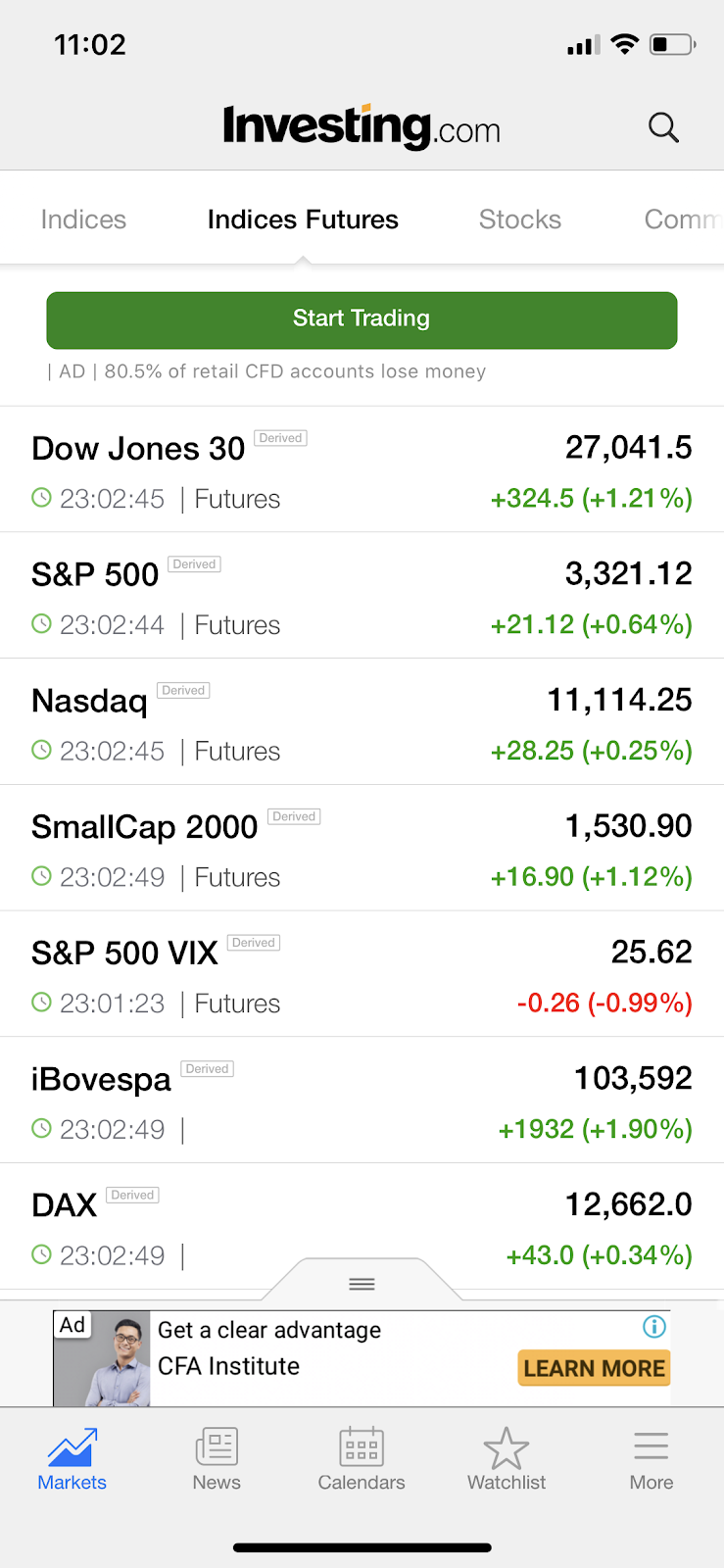
Task: Open SmallCap 2000 futures
Action: (362, 849)
